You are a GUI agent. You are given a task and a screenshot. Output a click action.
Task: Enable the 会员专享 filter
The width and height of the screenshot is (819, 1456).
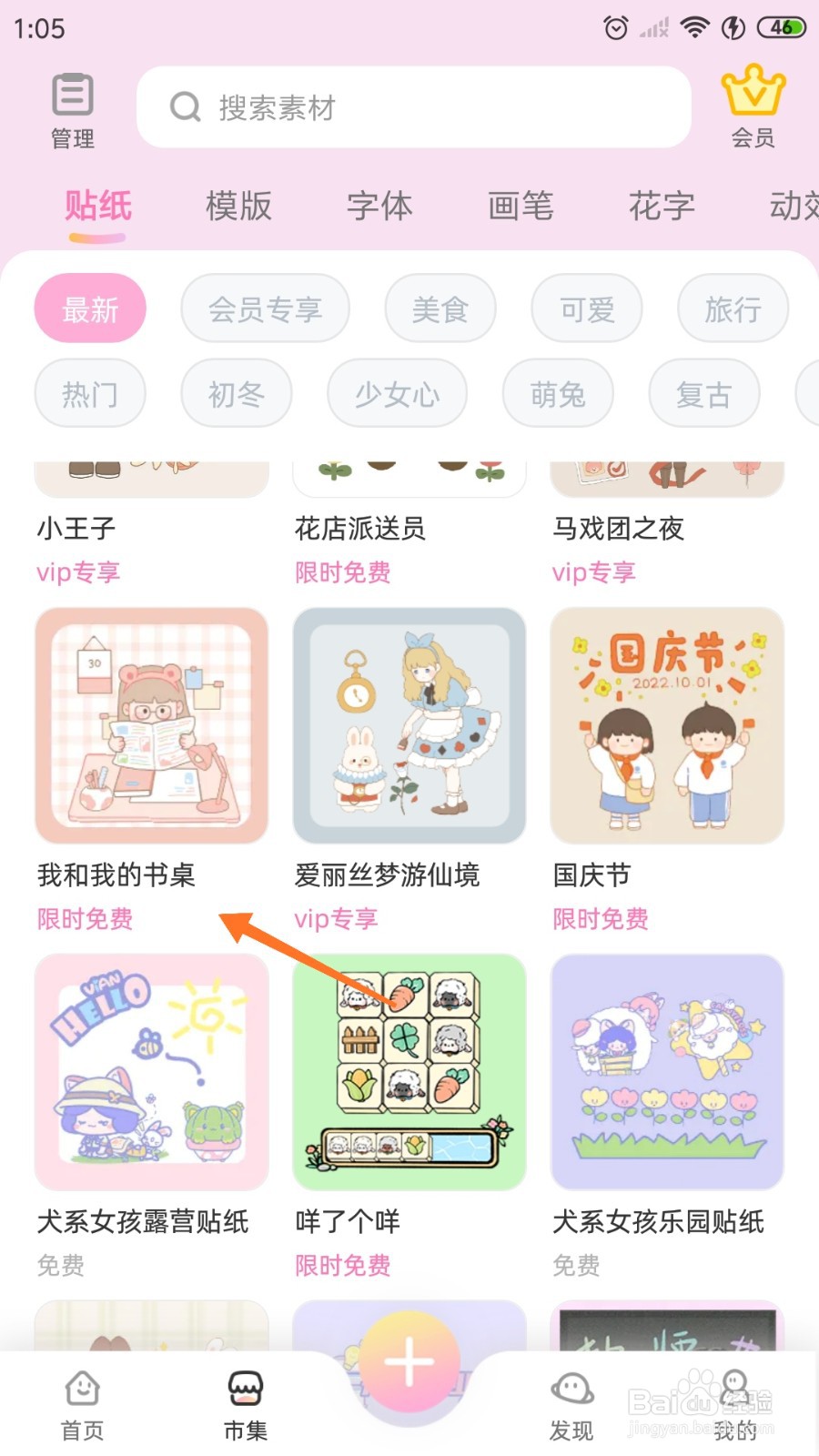point(265,308)
